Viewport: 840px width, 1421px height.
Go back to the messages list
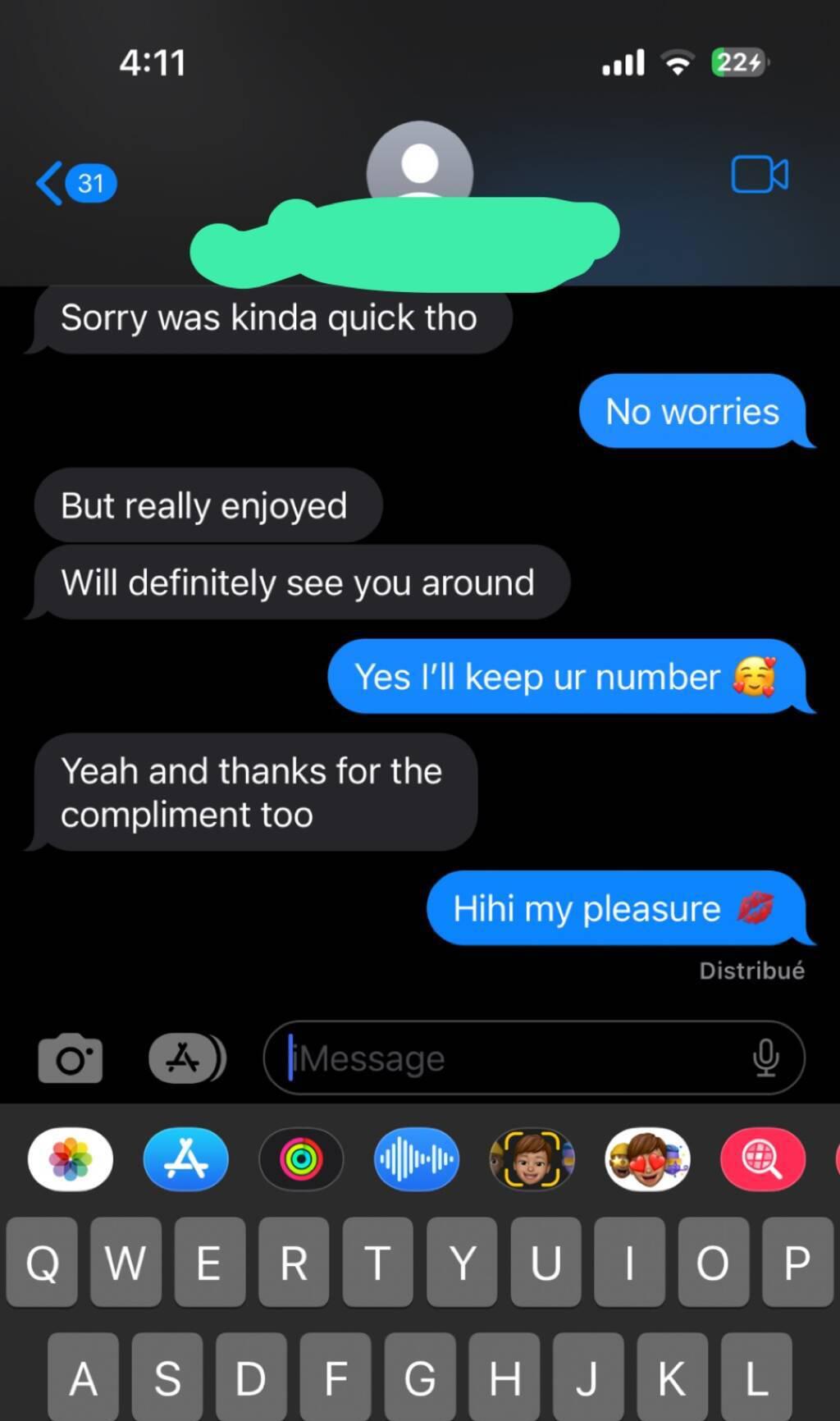pyautogui.click(x=75, y=182)
